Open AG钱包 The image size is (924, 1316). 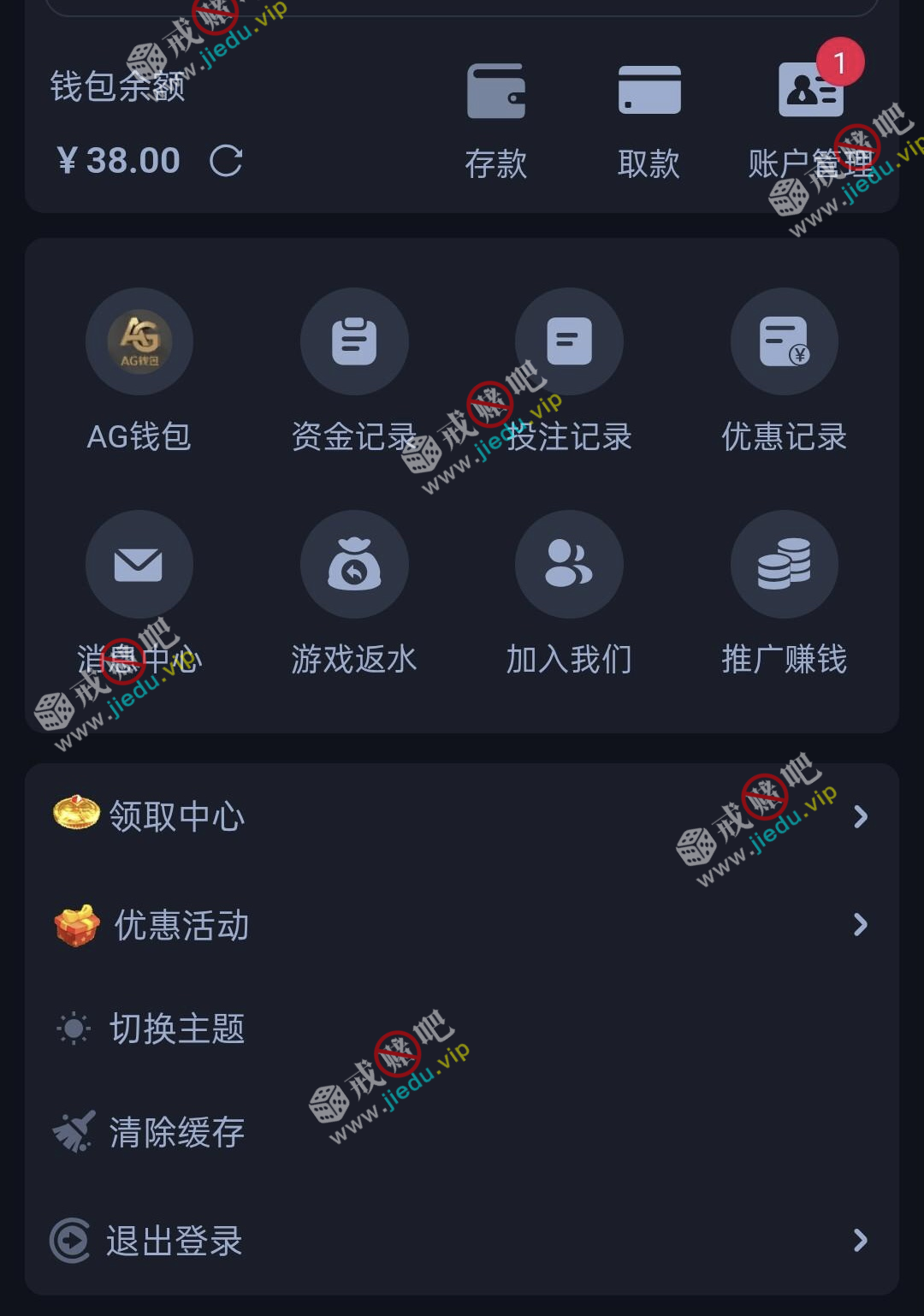pyautogui.click(x=139, y=368)
